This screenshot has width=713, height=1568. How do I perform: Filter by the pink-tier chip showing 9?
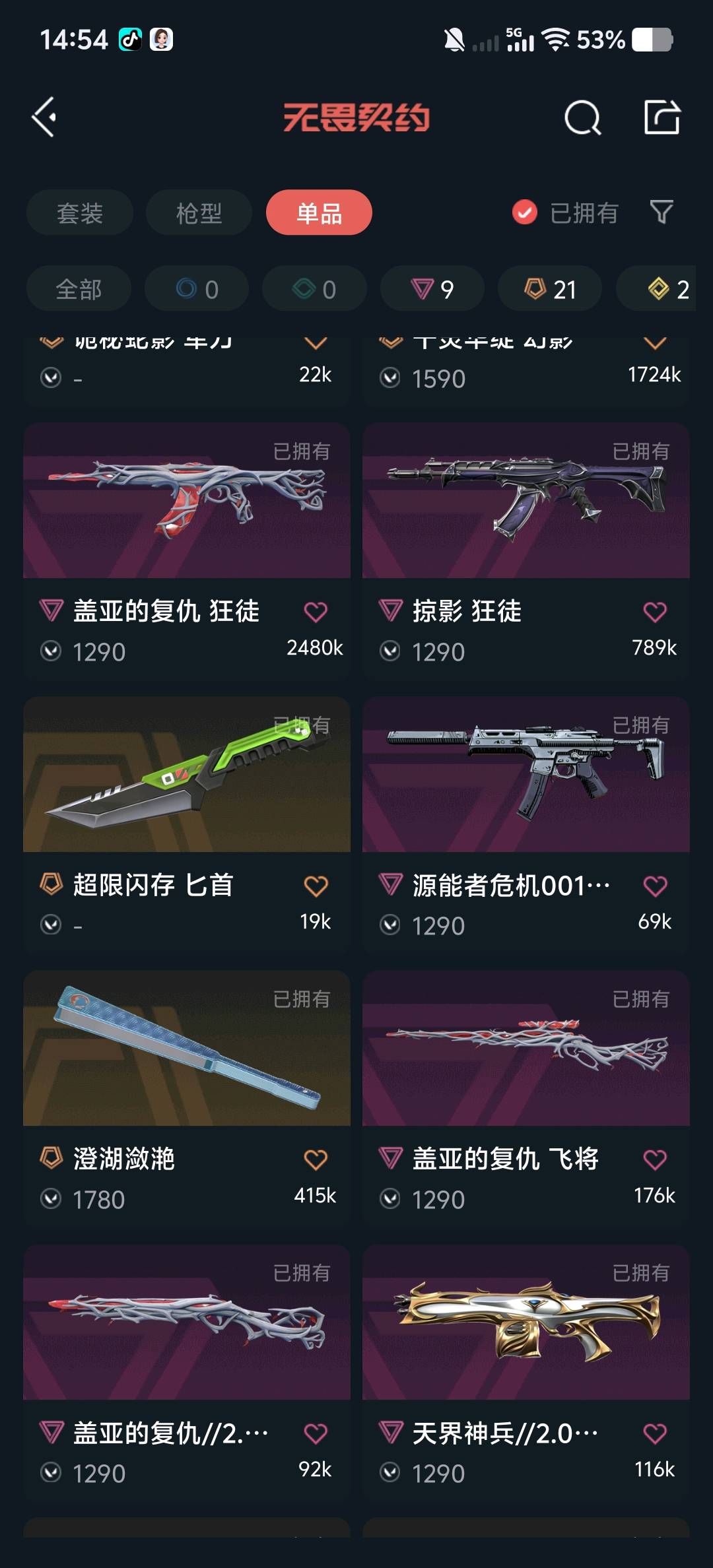coord(432,289)
